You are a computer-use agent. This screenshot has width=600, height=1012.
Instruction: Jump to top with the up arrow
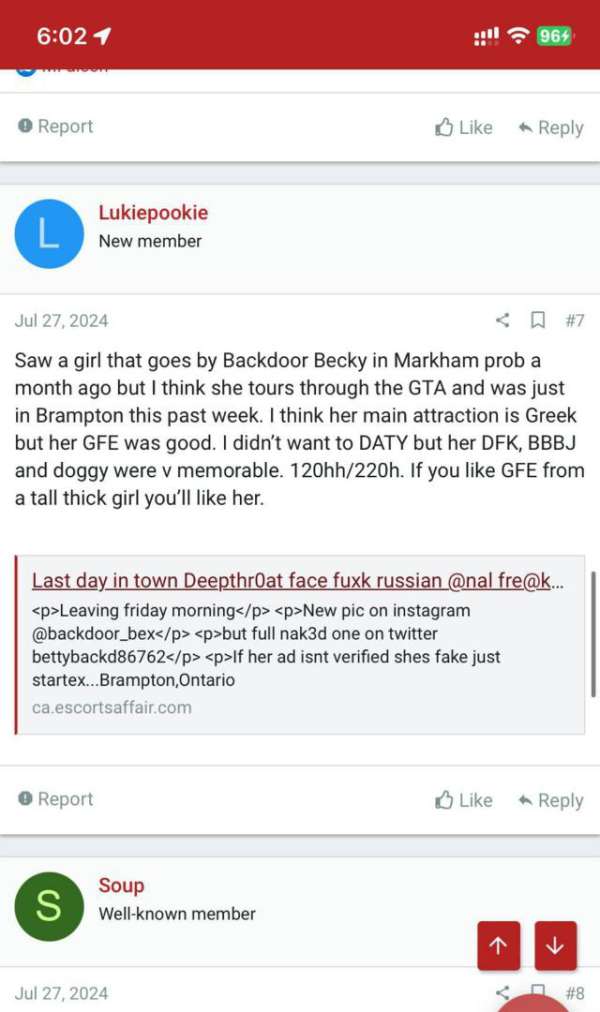499,946
